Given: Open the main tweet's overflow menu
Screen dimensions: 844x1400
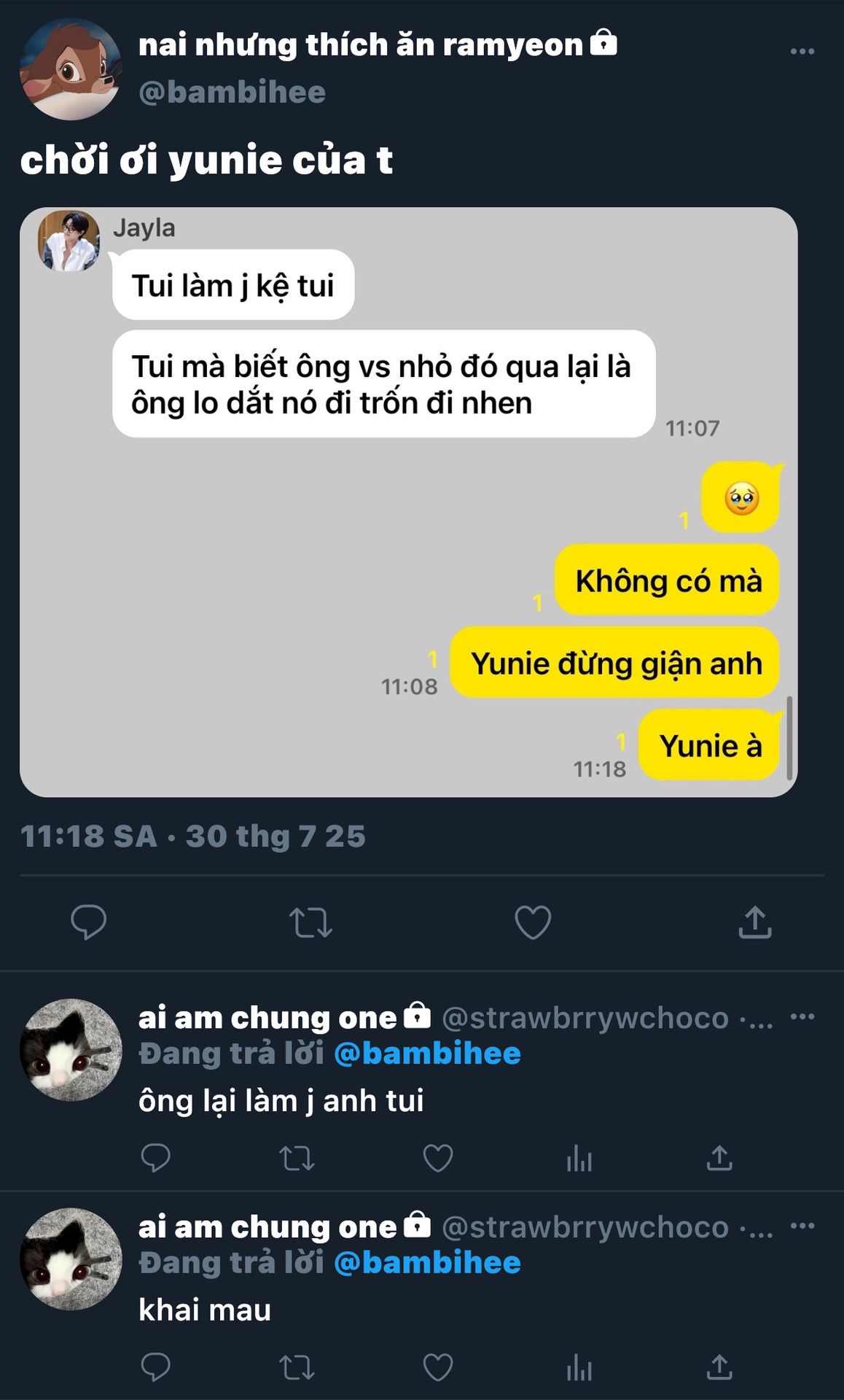Looking at the screenshot, I should [802, 52].
